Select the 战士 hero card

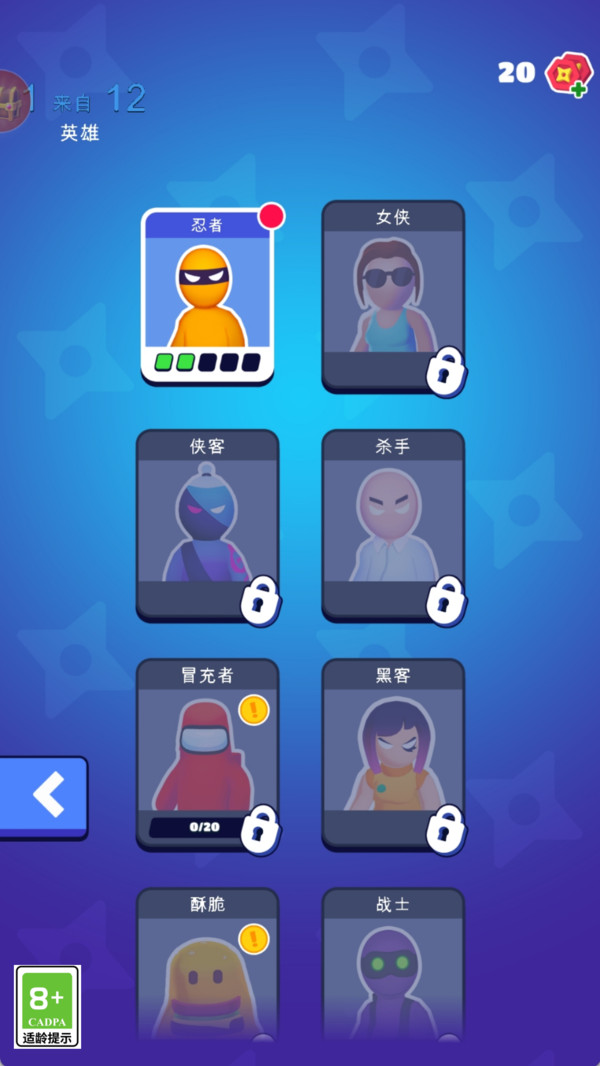click(393, 965)
